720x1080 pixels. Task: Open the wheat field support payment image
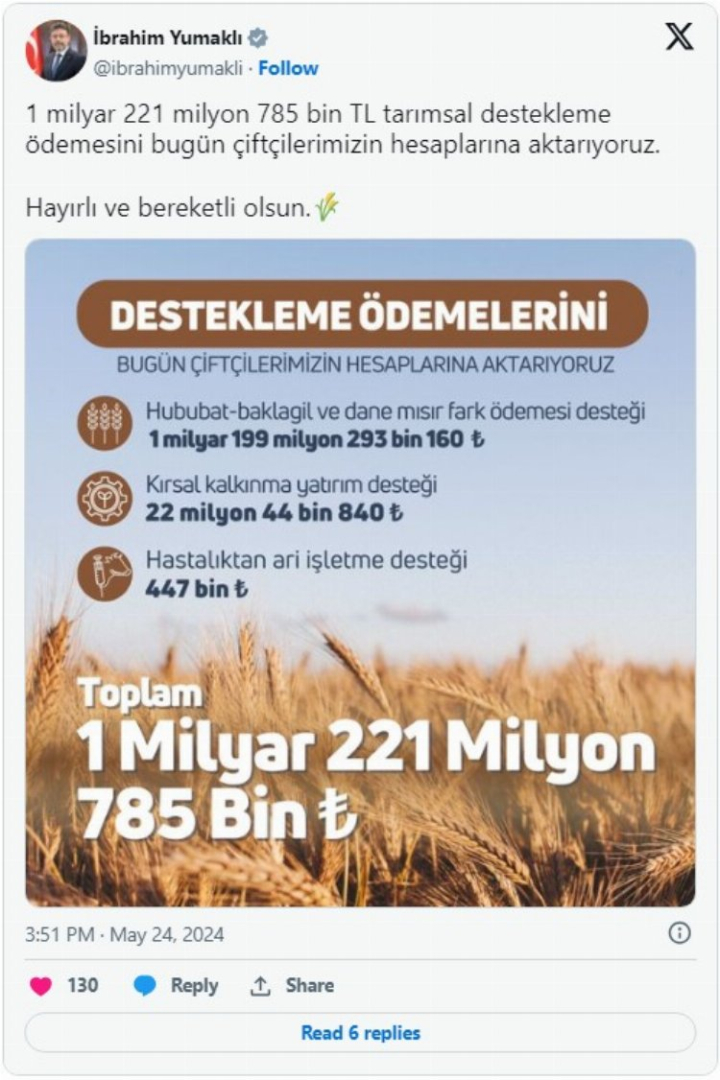pos(360,572)
